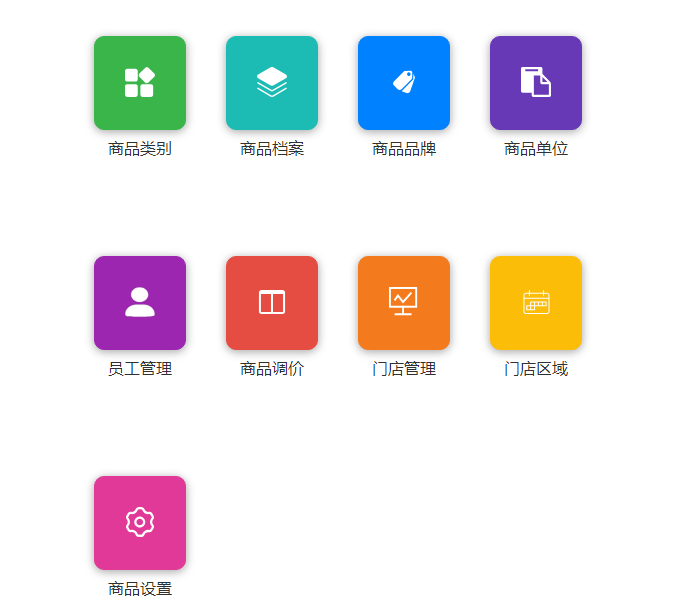The image size is (683, 616).
Task: Open 商品调价 tile
Action: coord(272,303)
